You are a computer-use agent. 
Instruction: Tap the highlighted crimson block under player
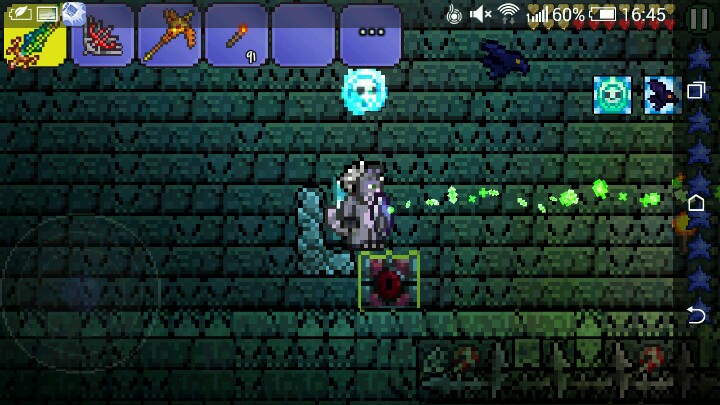[x=389, y=280]
